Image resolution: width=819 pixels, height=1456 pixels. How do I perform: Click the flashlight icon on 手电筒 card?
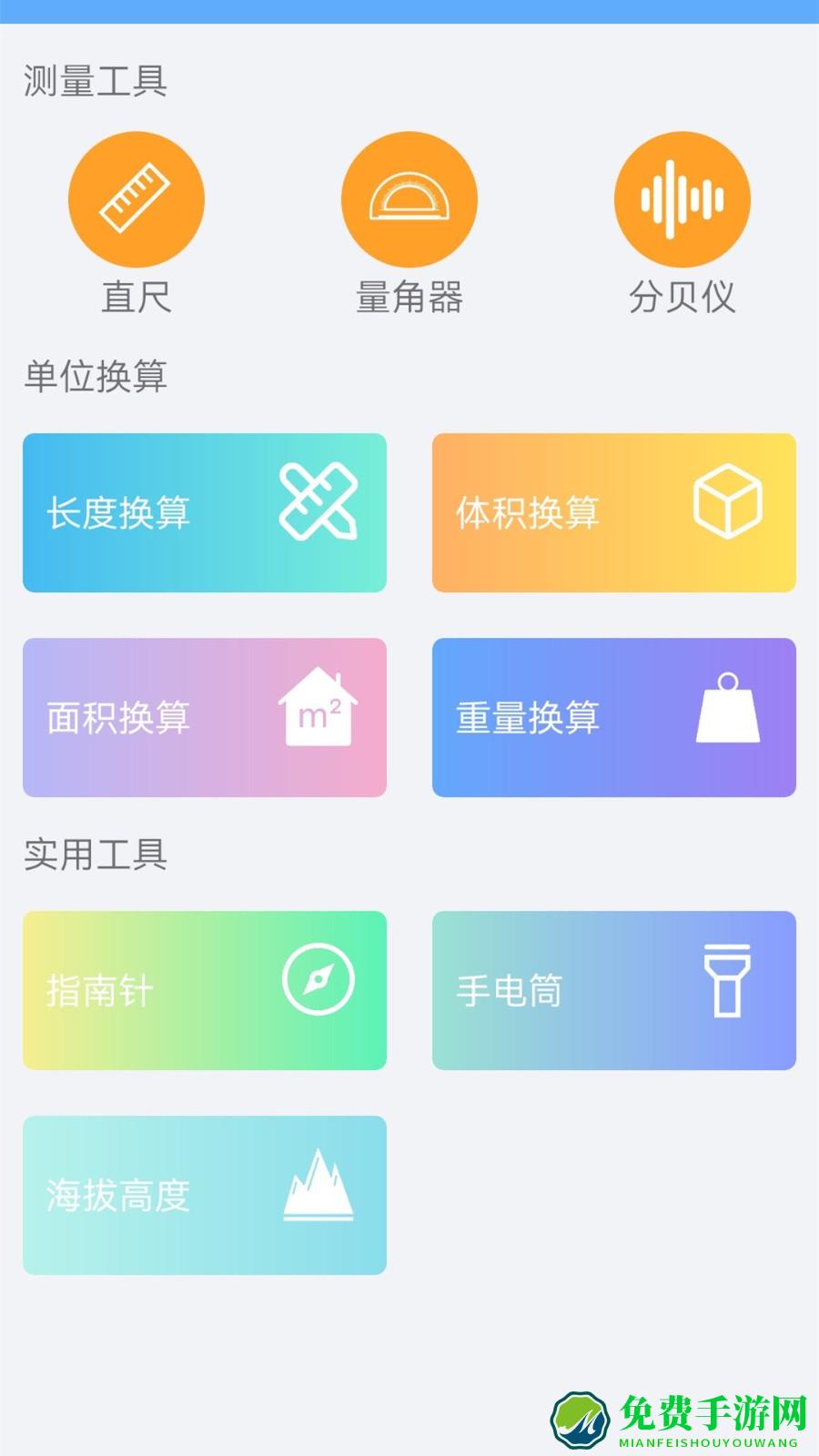click(728, 981)
